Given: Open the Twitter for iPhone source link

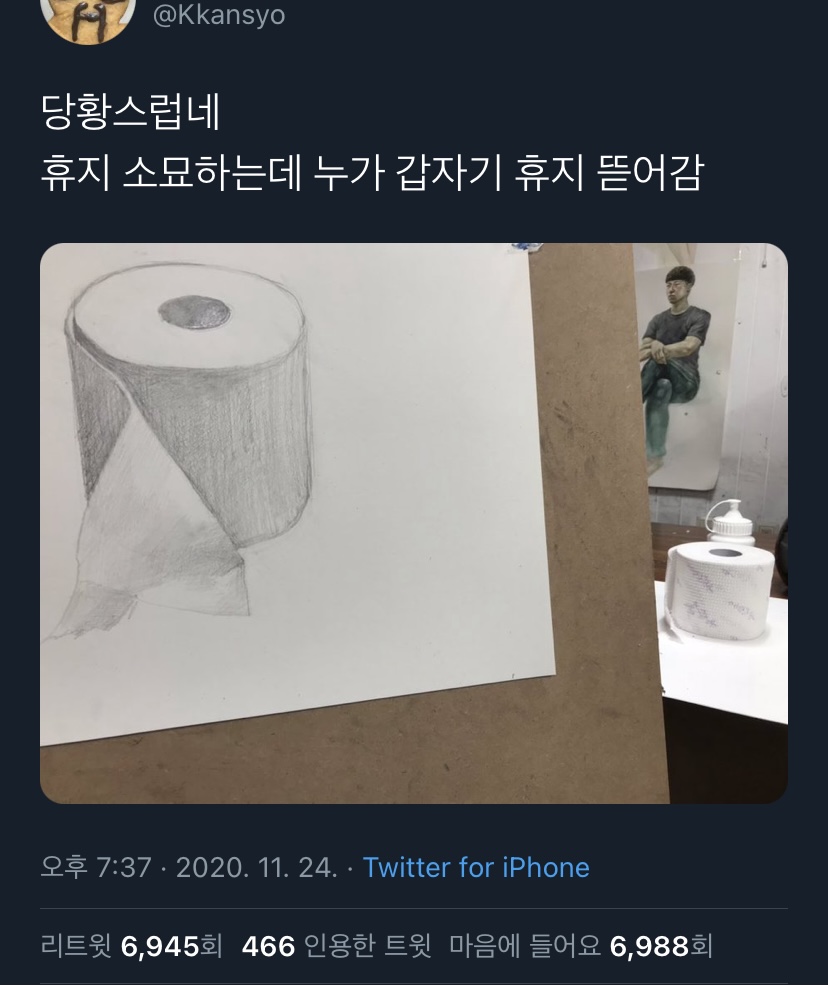Looking at the screenshot, I should tap(476, 868).
